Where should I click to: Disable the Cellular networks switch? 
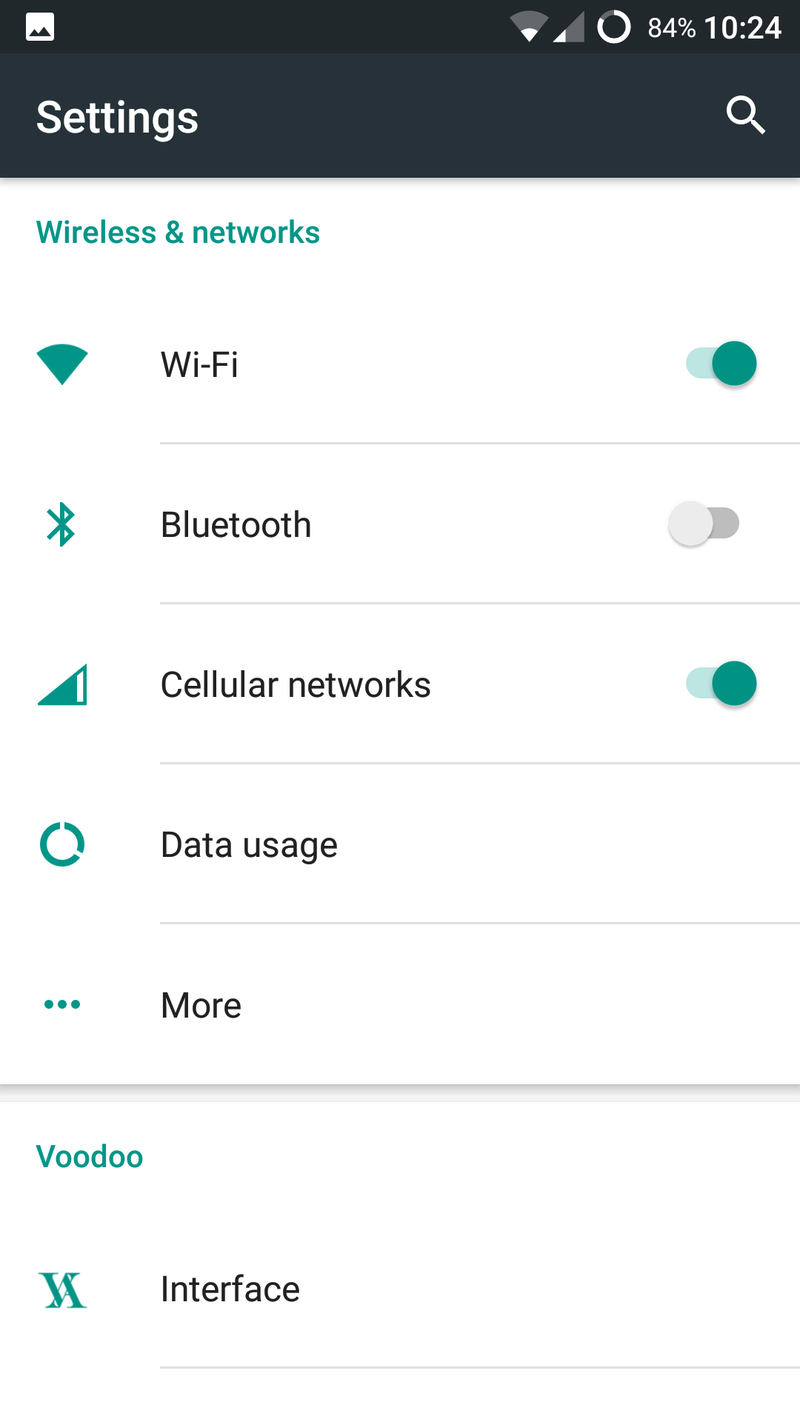[721, 684]
